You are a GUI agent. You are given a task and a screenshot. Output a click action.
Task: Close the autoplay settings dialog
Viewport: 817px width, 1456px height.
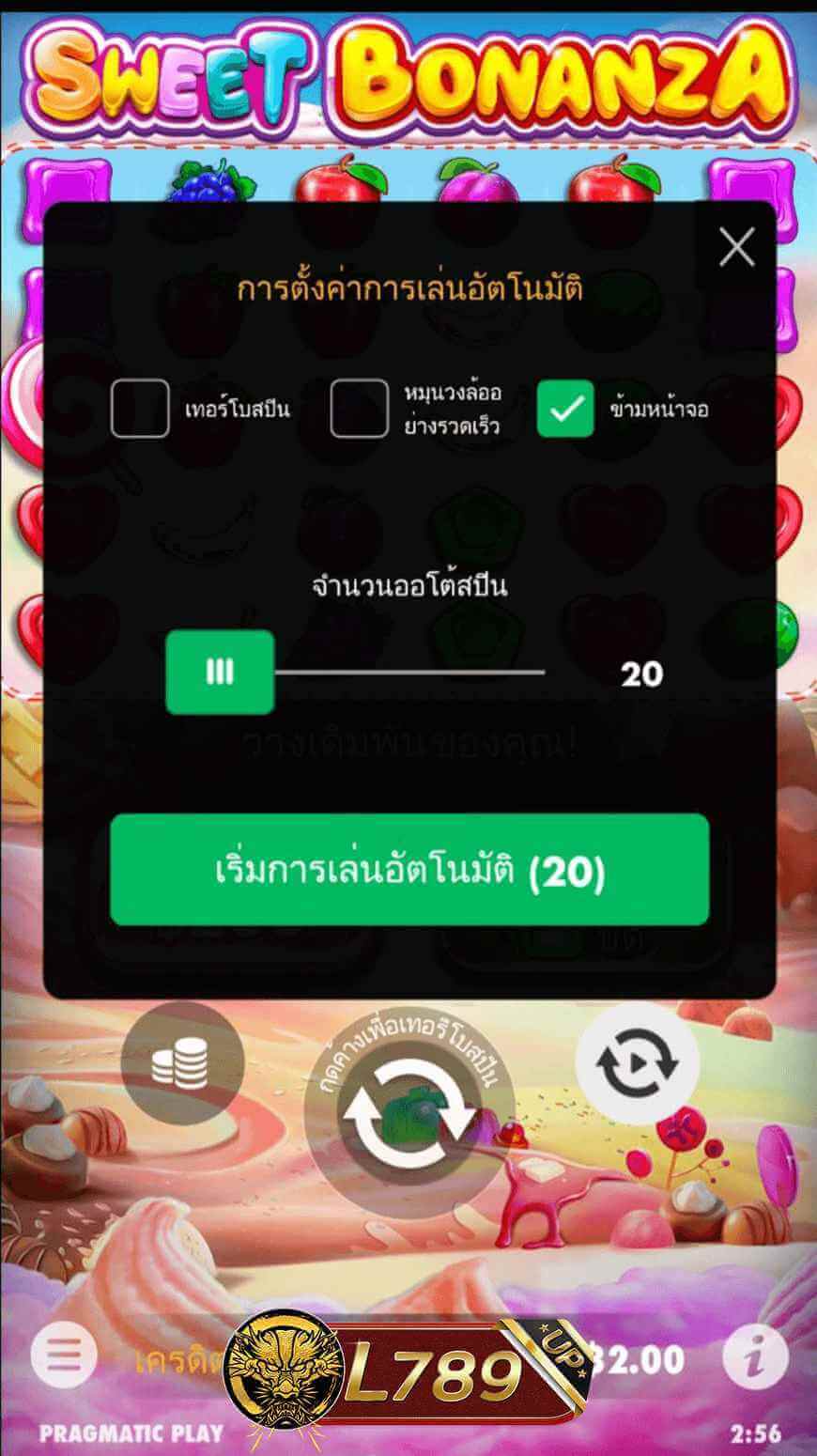738,247
